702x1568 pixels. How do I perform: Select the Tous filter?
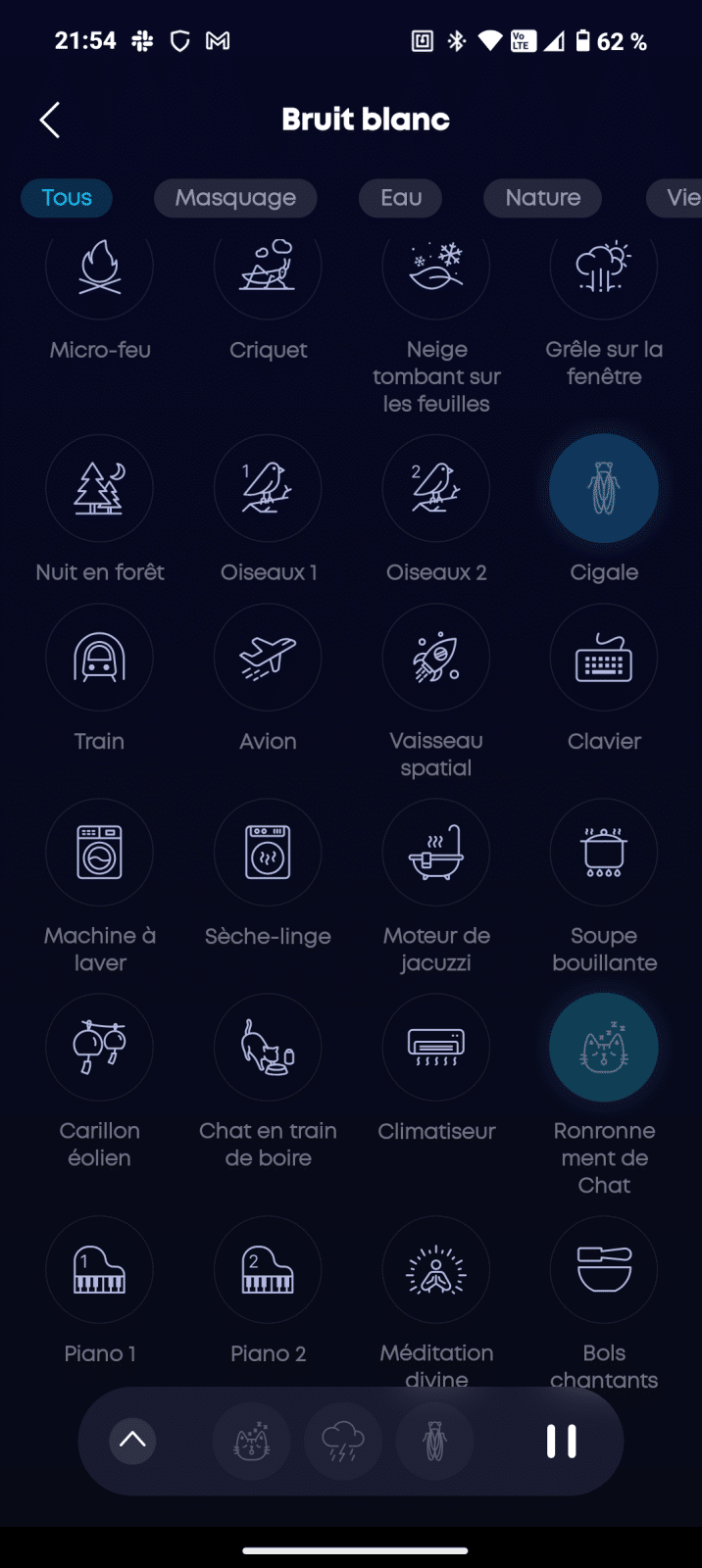[67, 198]
